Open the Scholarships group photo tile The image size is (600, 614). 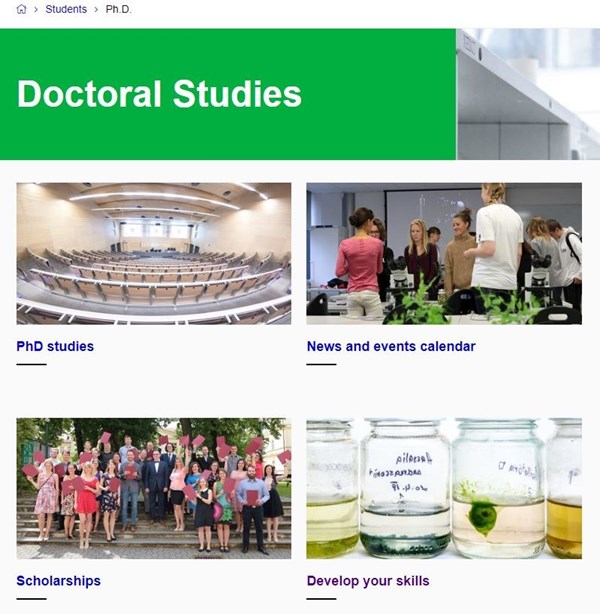(154, 488)
